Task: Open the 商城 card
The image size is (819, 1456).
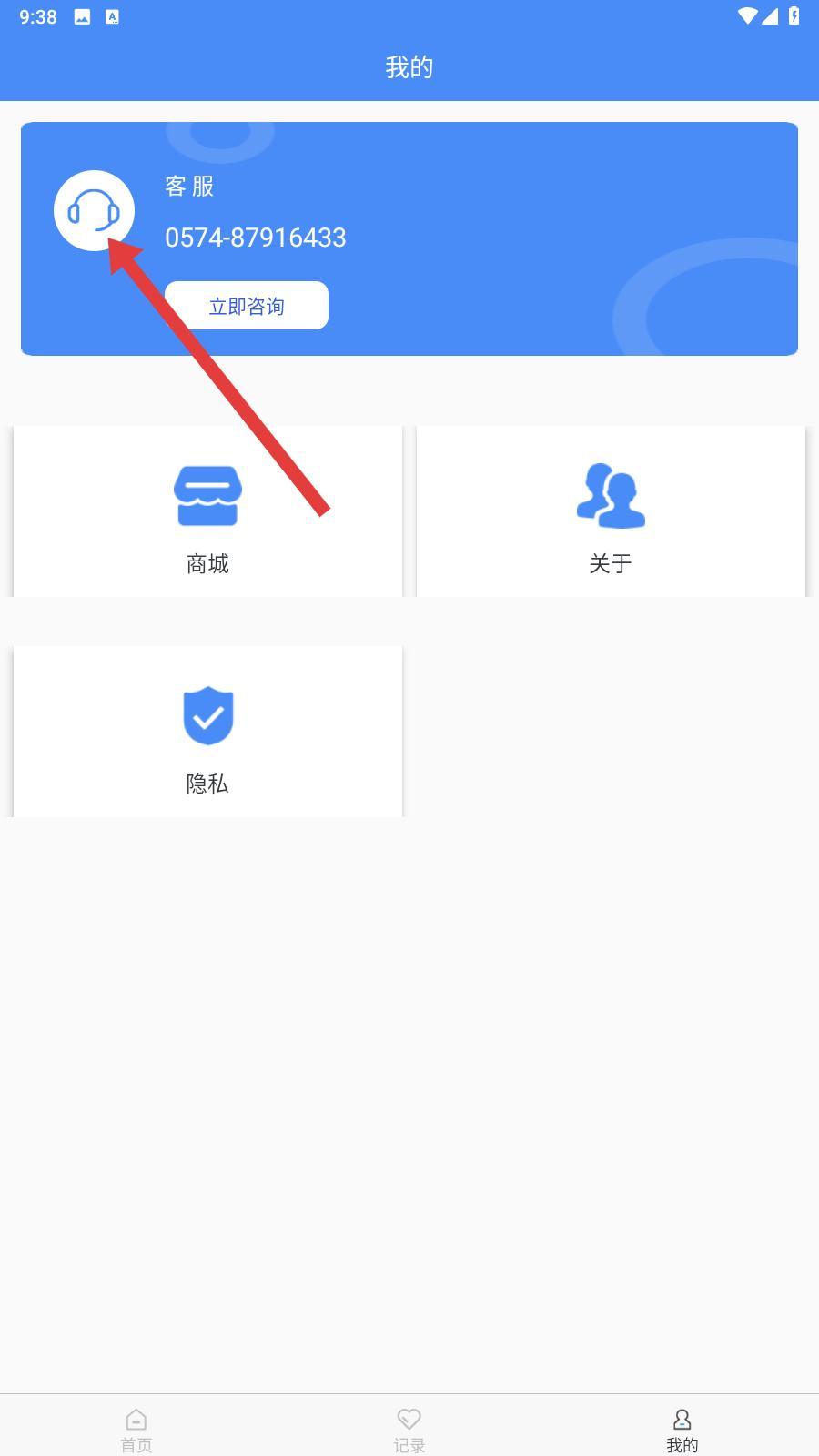Action: (x=207, y=511)
